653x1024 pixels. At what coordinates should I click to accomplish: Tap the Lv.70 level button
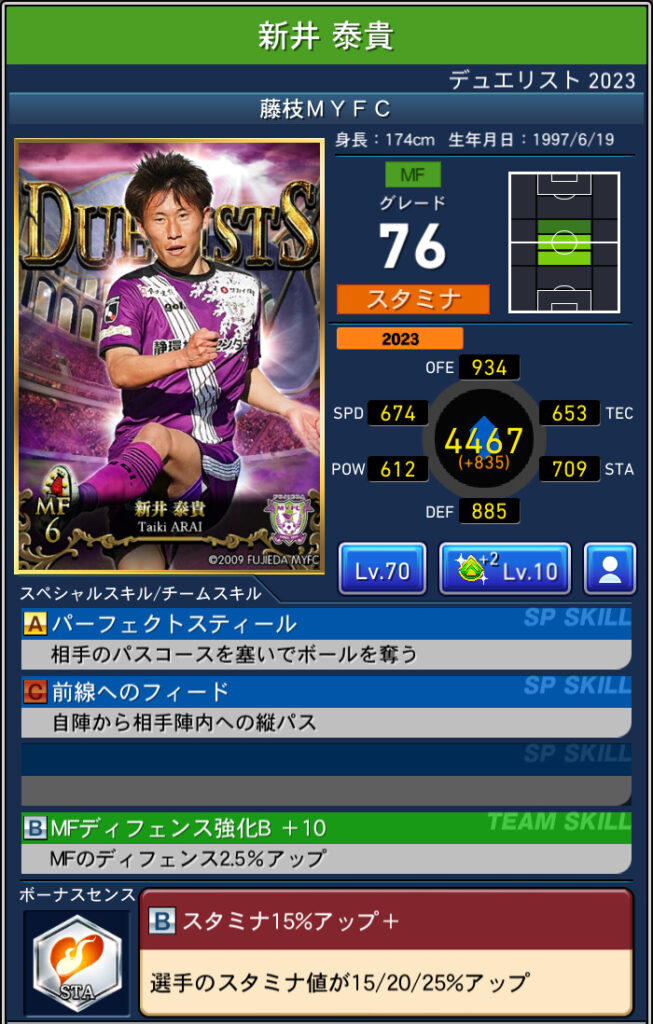pos(382,570)
